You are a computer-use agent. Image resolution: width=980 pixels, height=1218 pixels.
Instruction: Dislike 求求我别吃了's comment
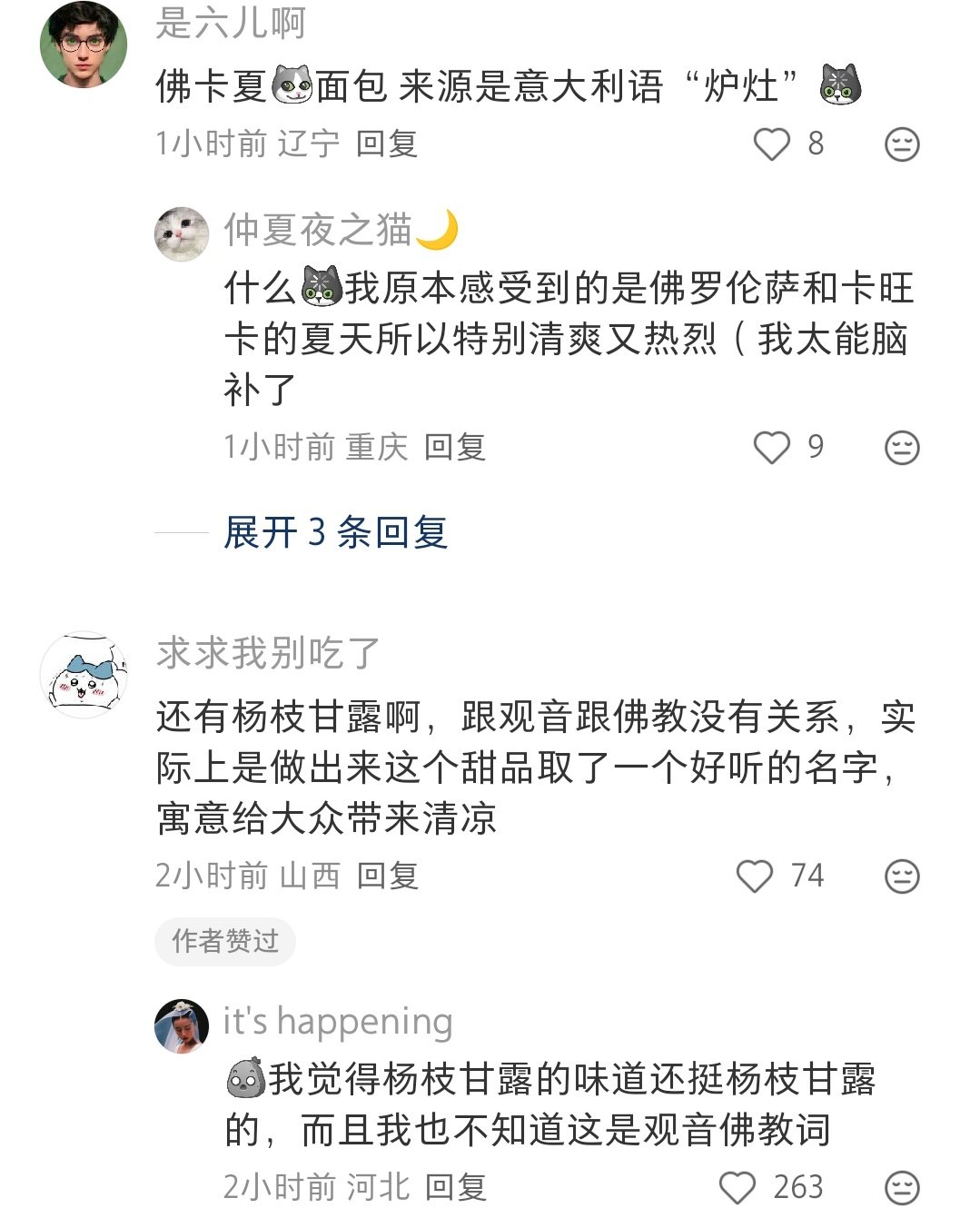[901, 876]
